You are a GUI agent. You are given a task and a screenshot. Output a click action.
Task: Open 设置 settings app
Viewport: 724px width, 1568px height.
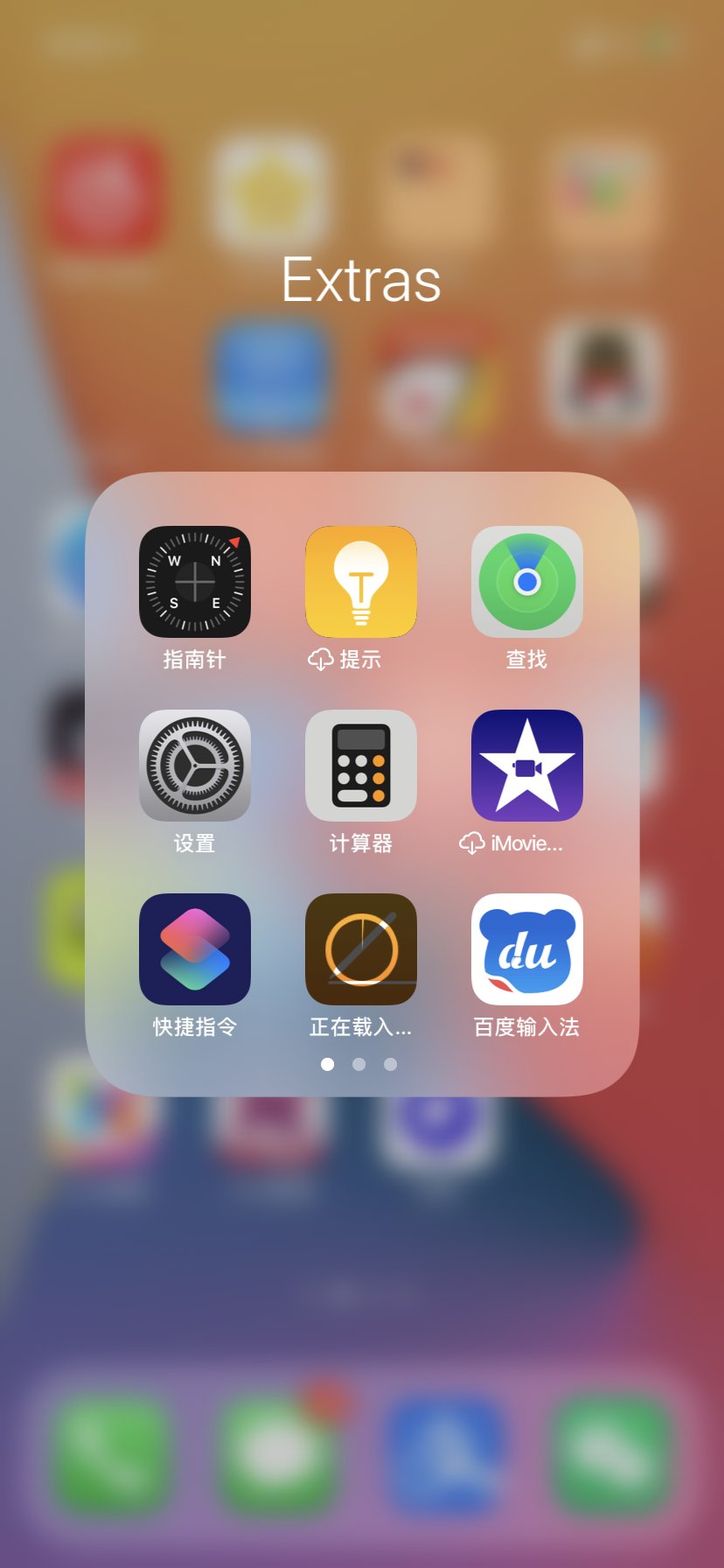click(194, 766)
